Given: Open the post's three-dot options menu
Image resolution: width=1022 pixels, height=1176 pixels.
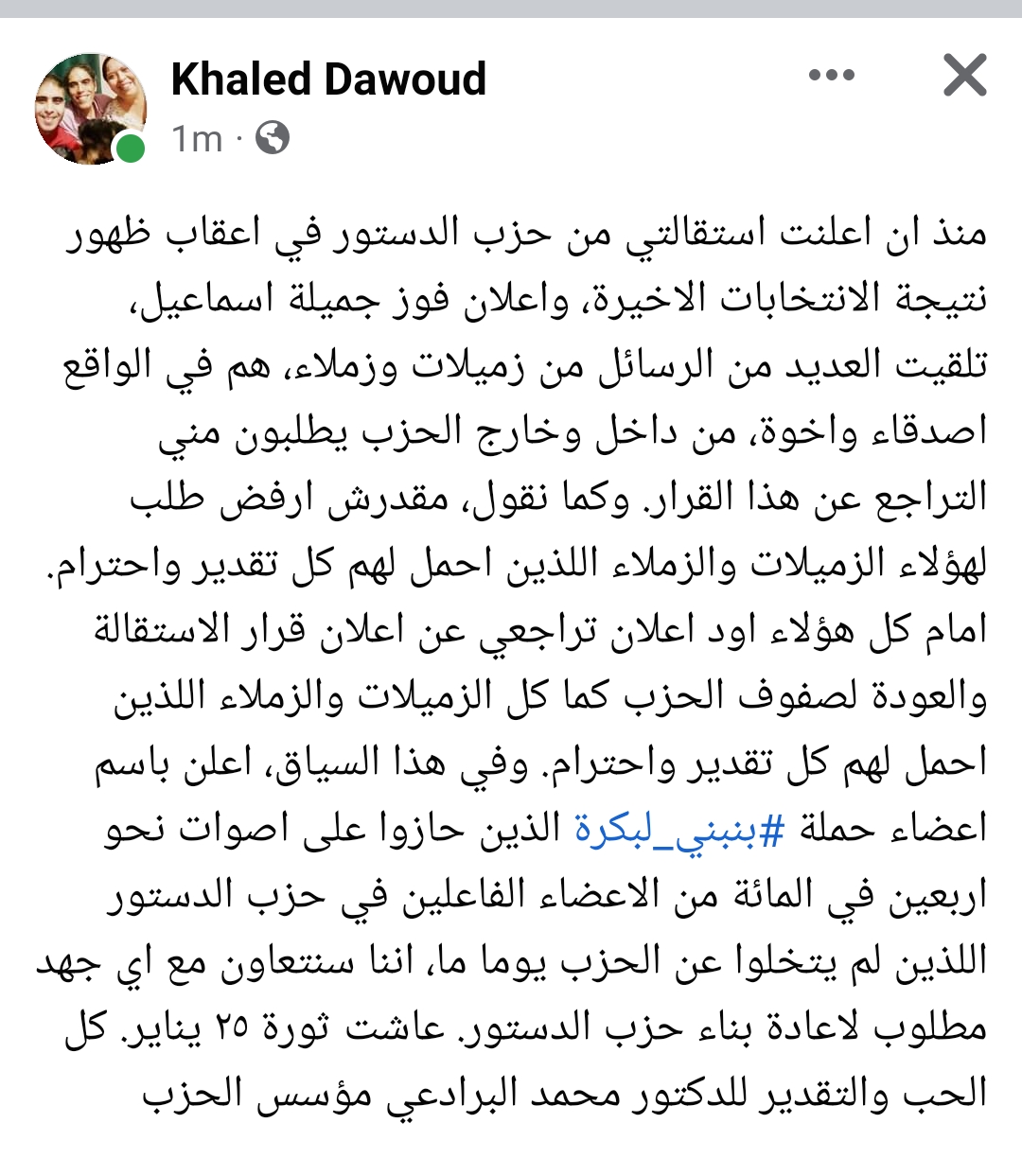Looking at the screenshot, I should coord(832,76).
